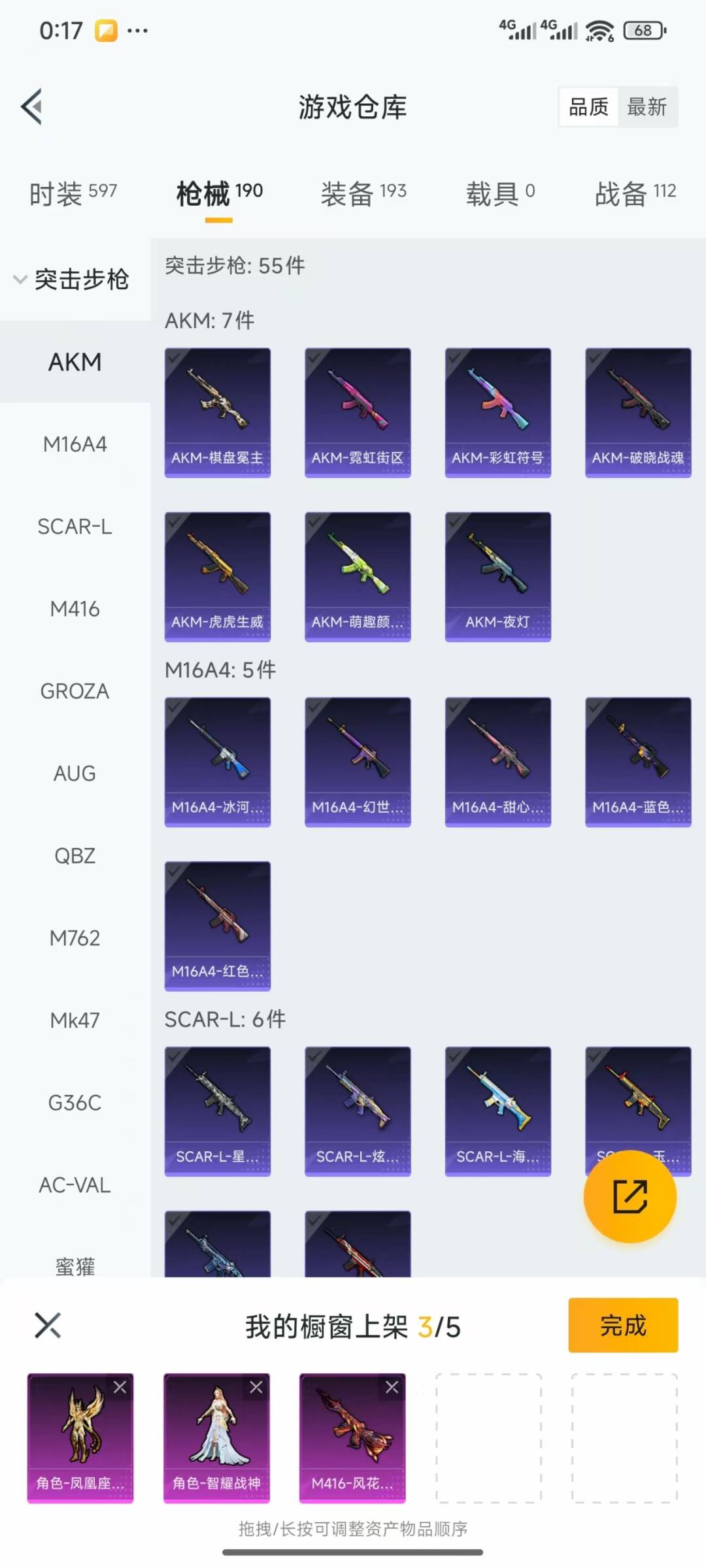
Task: Choose M762 from the weapon list
Action: click(x=75, y=938)
